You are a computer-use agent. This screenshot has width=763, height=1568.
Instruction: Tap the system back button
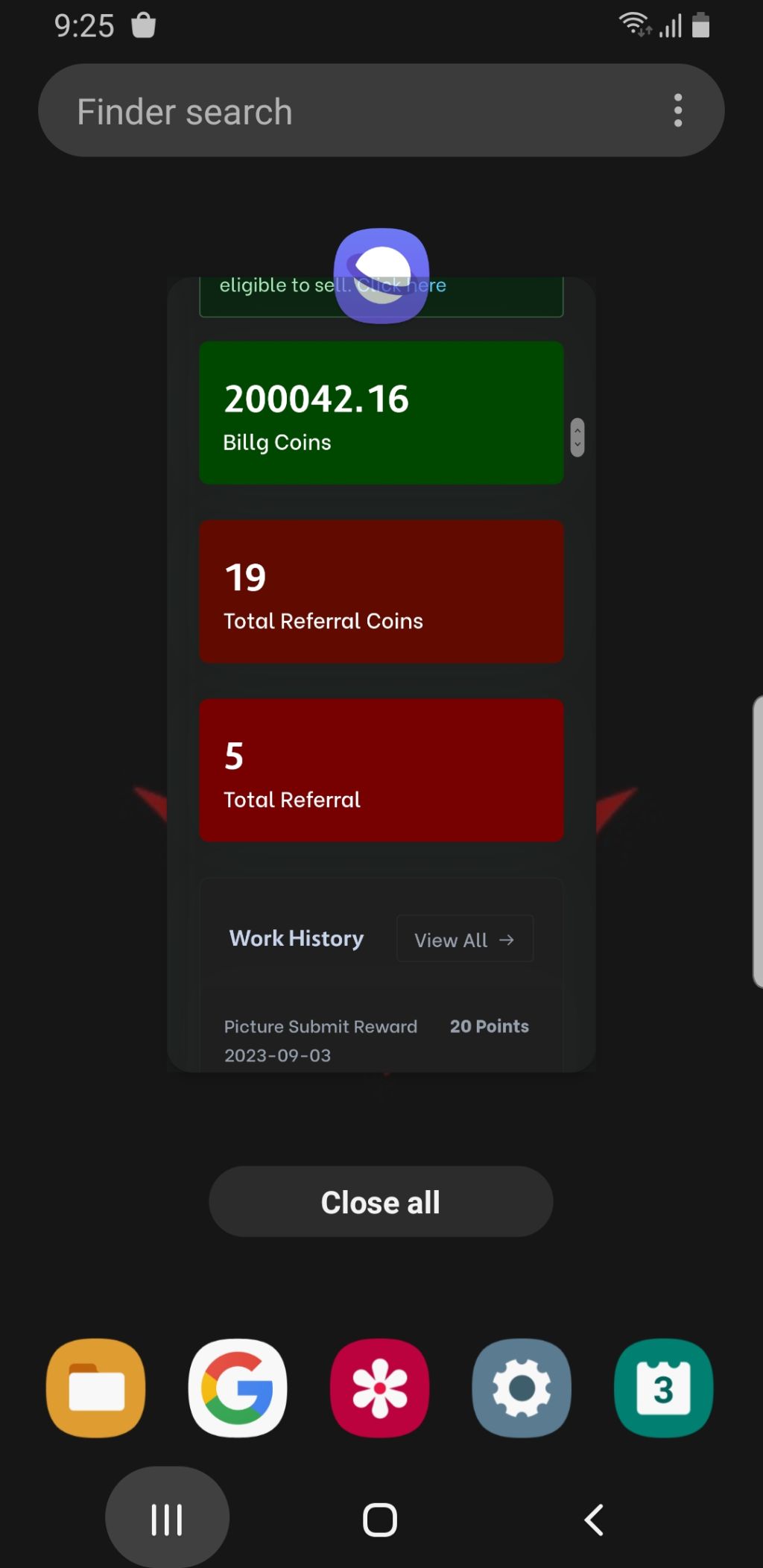594,1520
